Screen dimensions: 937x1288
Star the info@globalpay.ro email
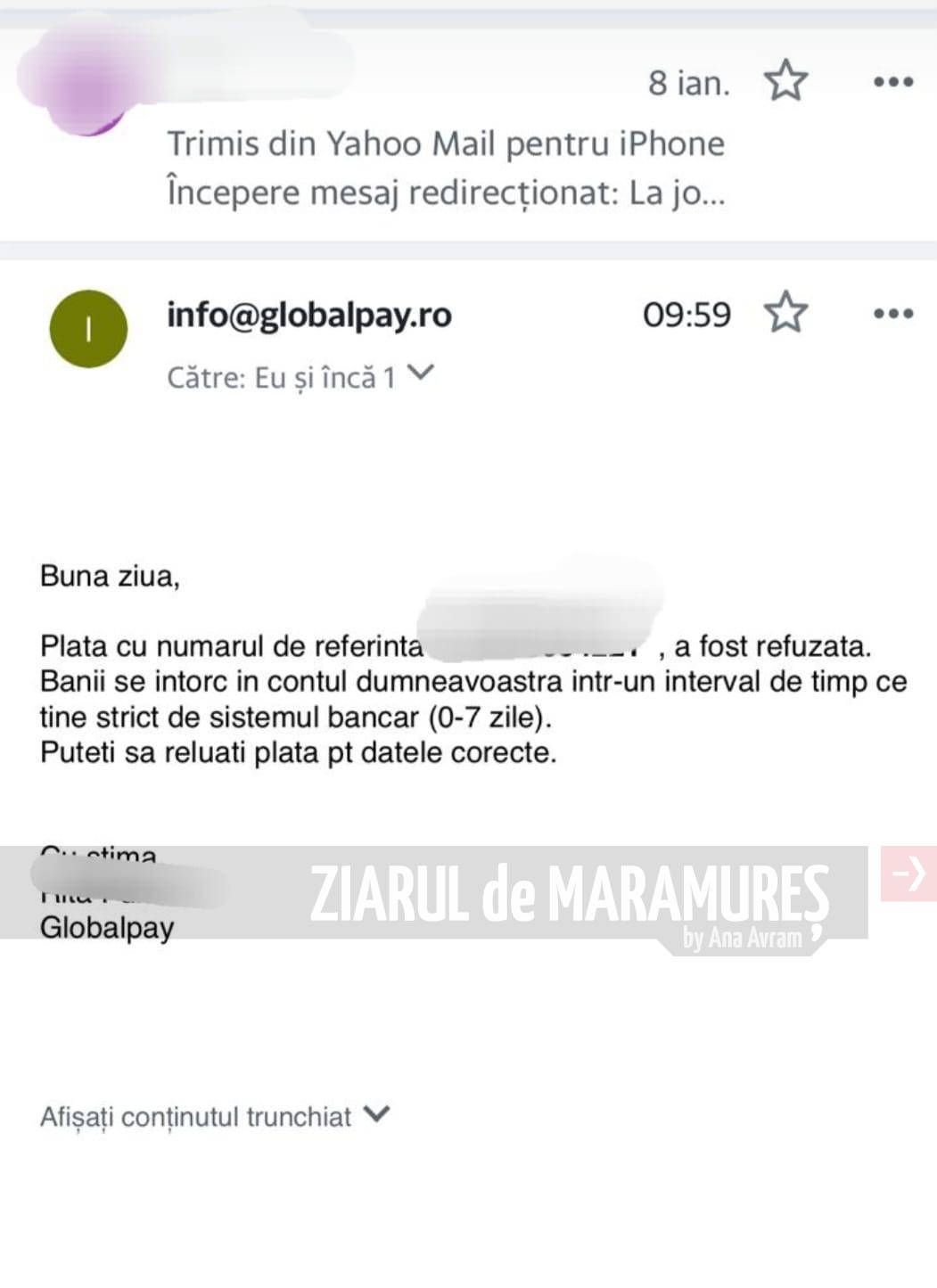click(x=785, y=313)
